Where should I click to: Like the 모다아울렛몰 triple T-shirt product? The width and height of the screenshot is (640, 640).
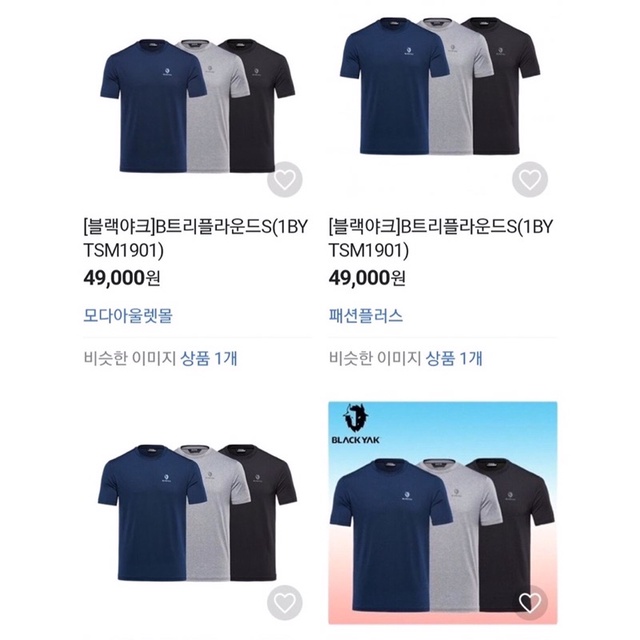[x=285, y=181]
